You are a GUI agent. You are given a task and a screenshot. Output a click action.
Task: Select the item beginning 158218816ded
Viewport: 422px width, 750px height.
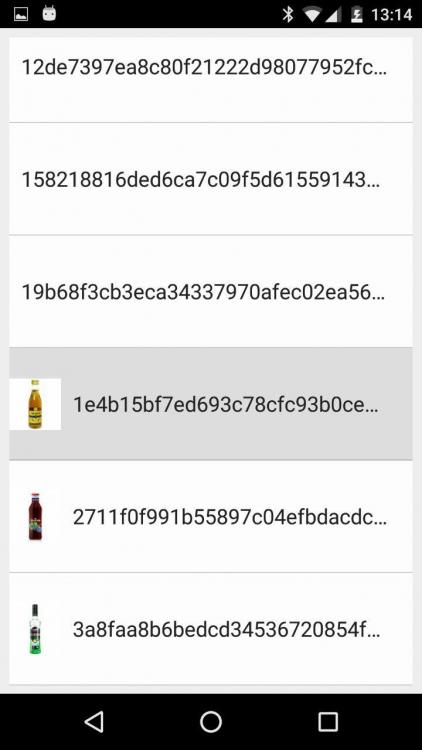(211, 179)
